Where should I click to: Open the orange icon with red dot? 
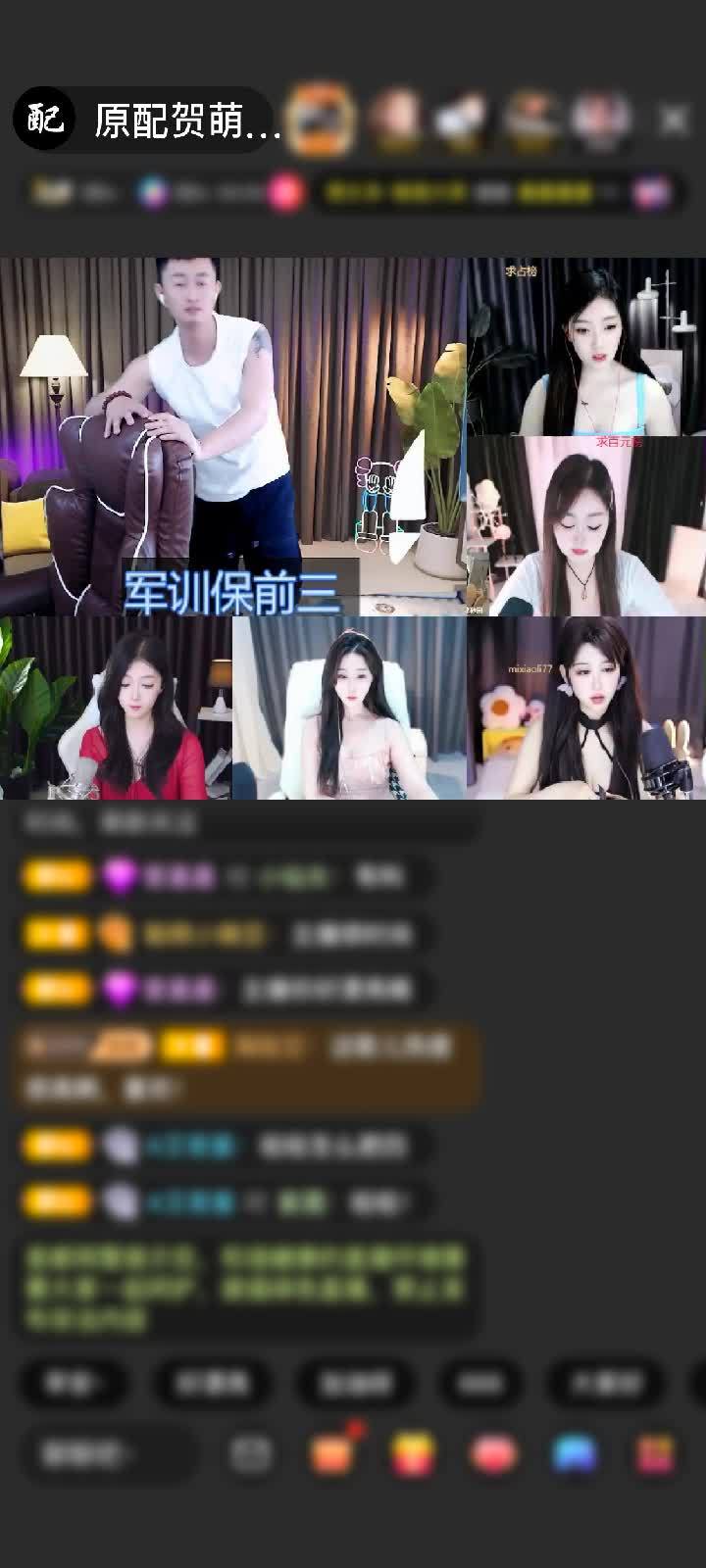[333, 1453]
